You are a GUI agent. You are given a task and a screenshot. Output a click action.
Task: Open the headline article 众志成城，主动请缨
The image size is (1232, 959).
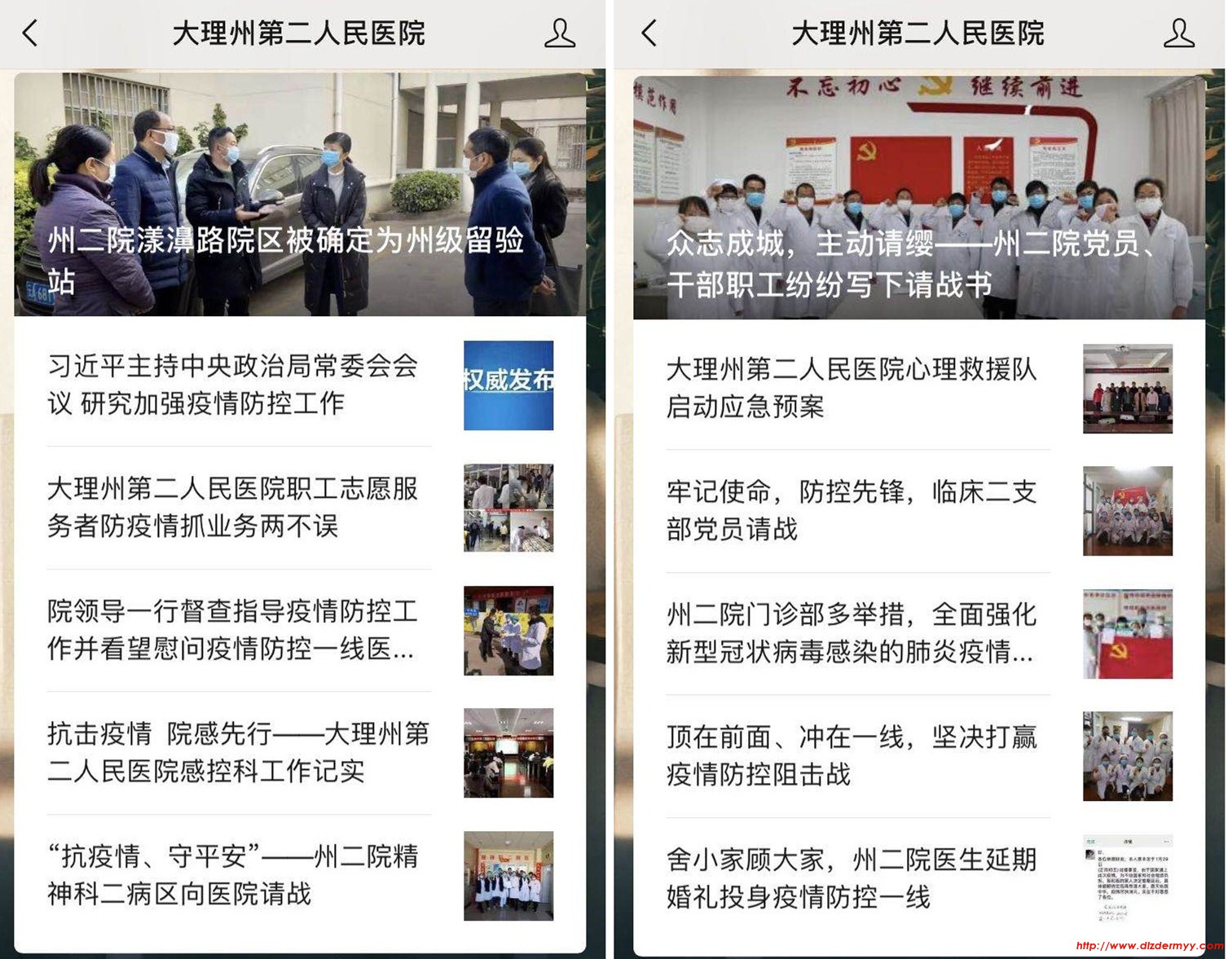tap(918, 197)
